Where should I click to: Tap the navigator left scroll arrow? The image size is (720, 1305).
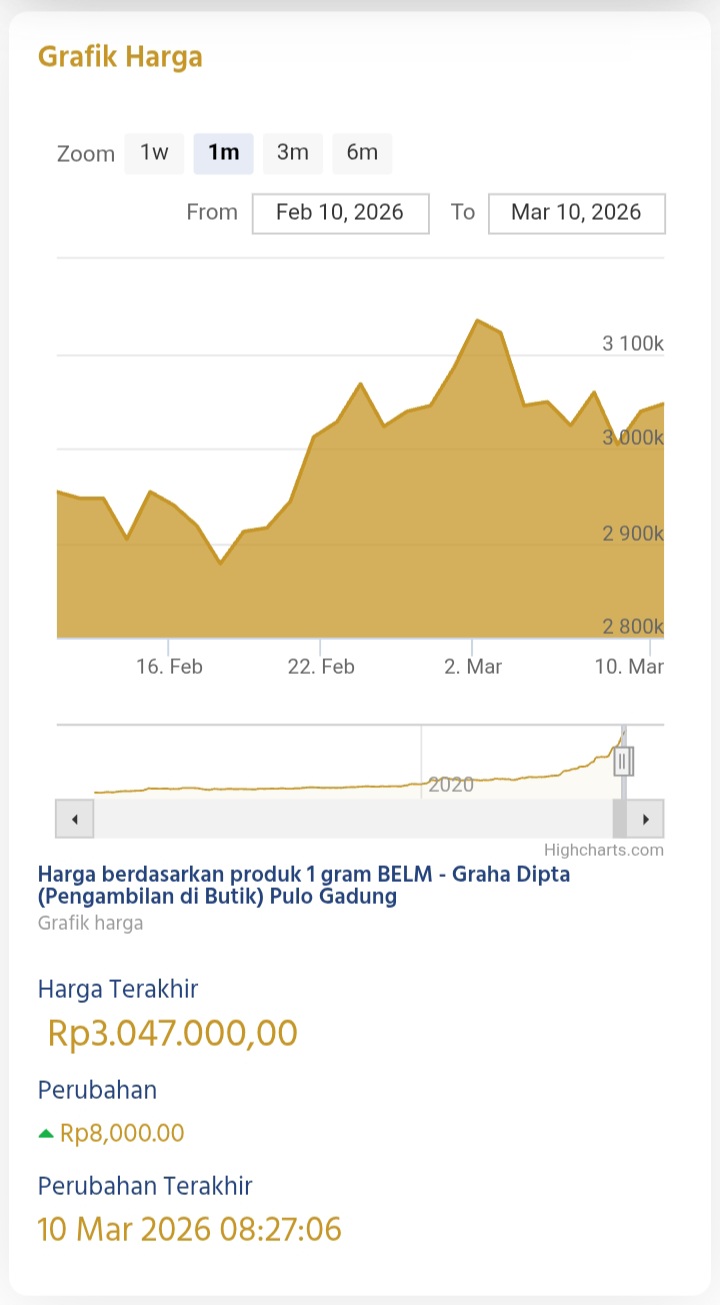tap(75, 820)
